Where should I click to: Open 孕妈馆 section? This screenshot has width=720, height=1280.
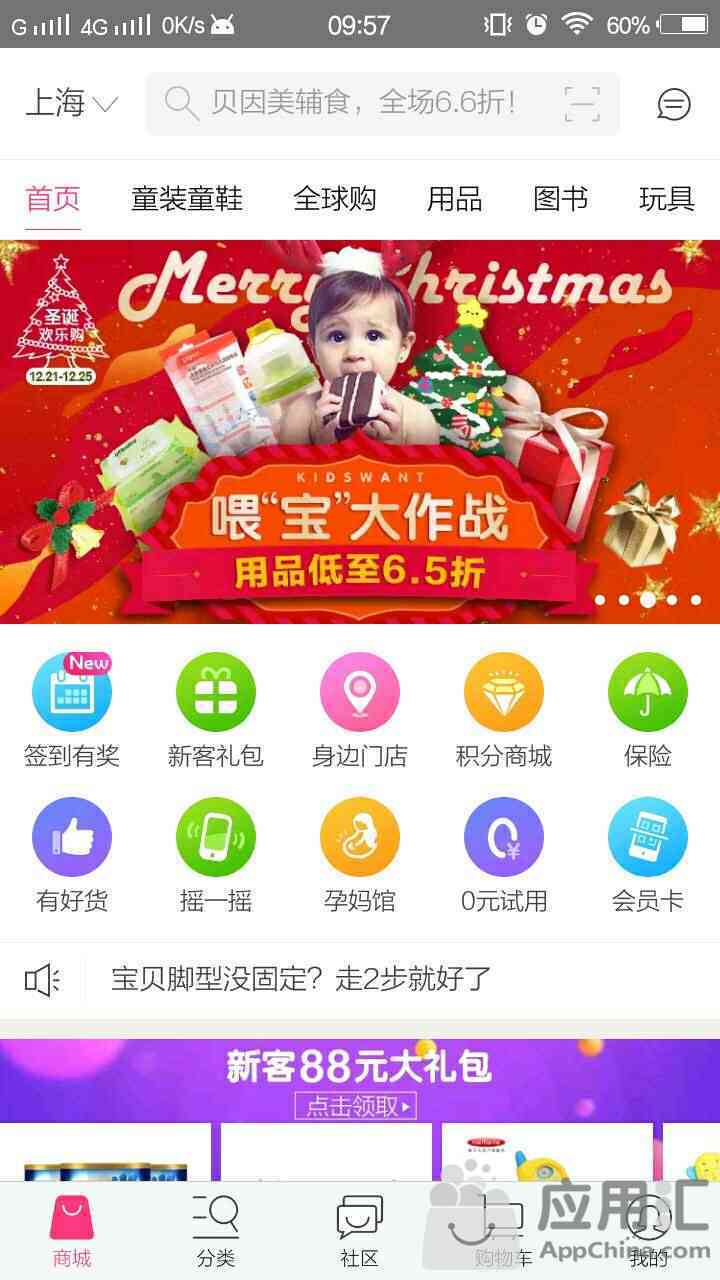pos(360,856)
